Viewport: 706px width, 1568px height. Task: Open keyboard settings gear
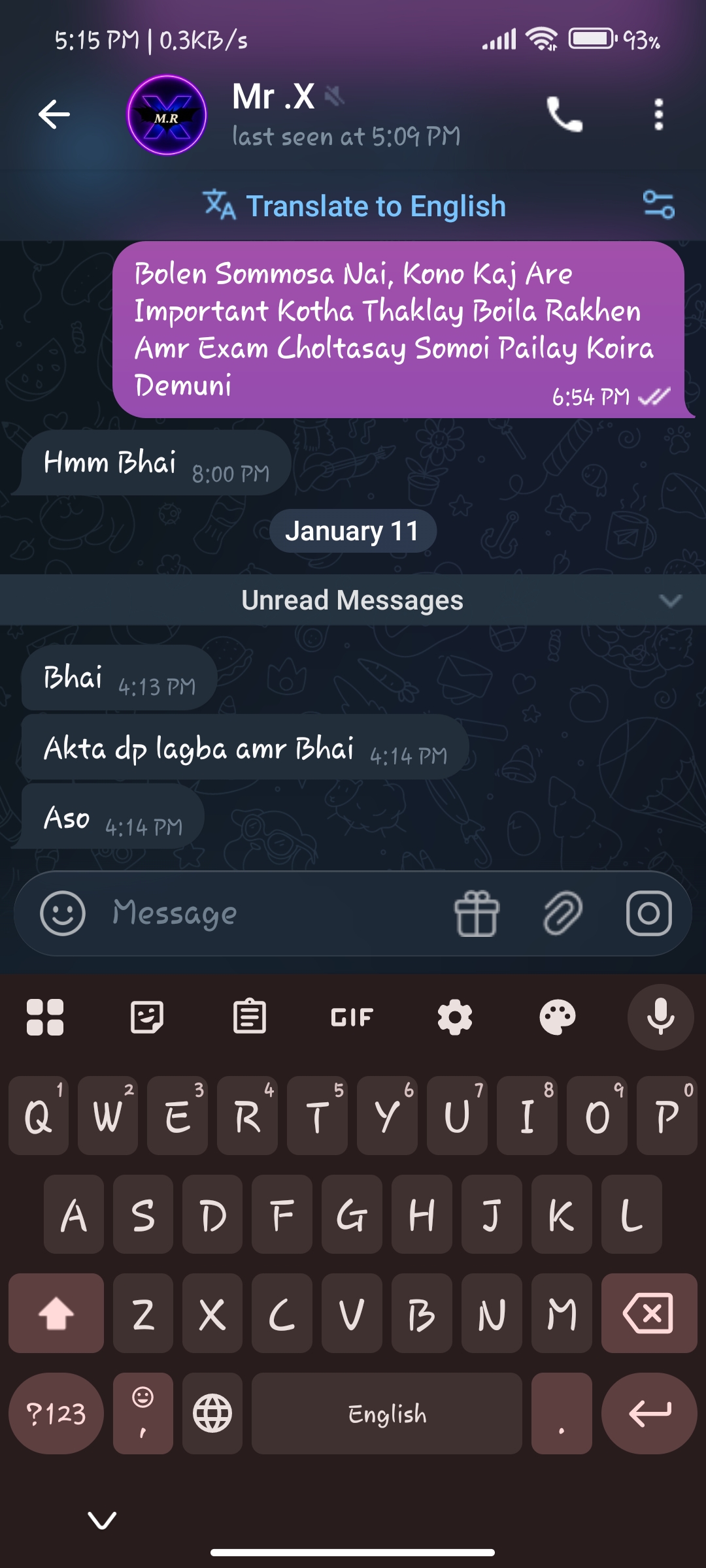(455, 1017)
